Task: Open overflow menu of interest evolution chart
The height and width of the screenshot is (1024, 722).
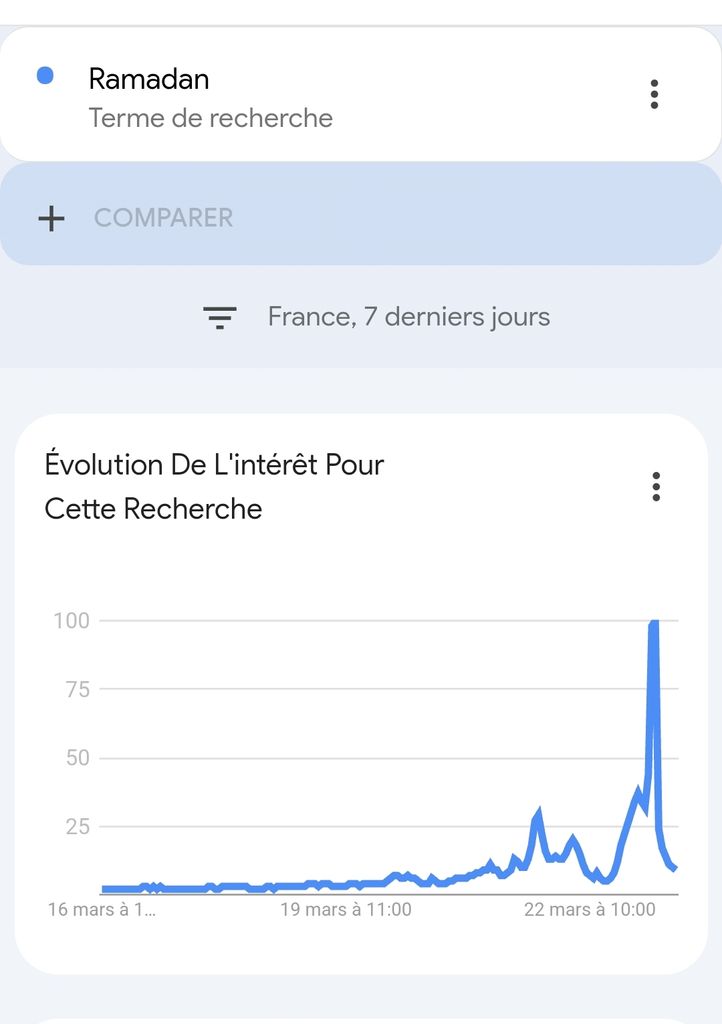Action: pos(656,487)
